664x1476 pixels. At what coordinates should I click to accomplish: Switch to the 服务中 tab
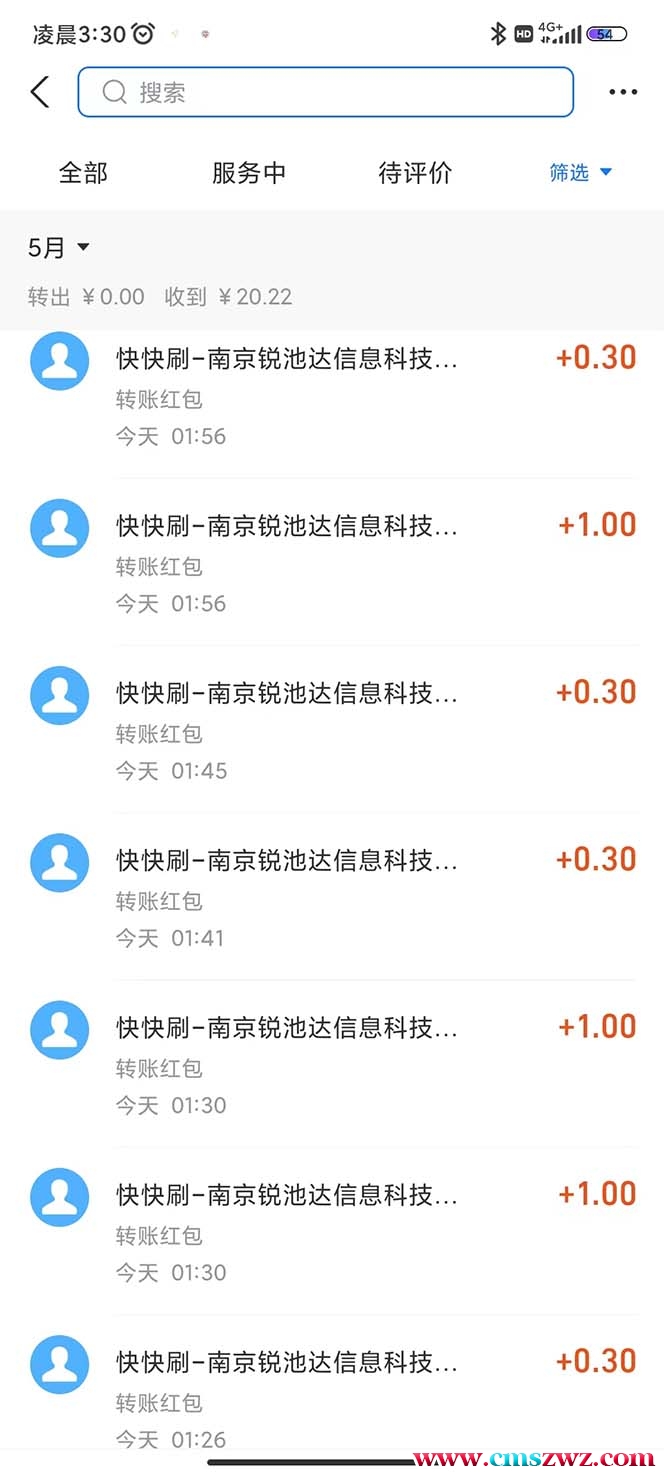pos(249,173)
